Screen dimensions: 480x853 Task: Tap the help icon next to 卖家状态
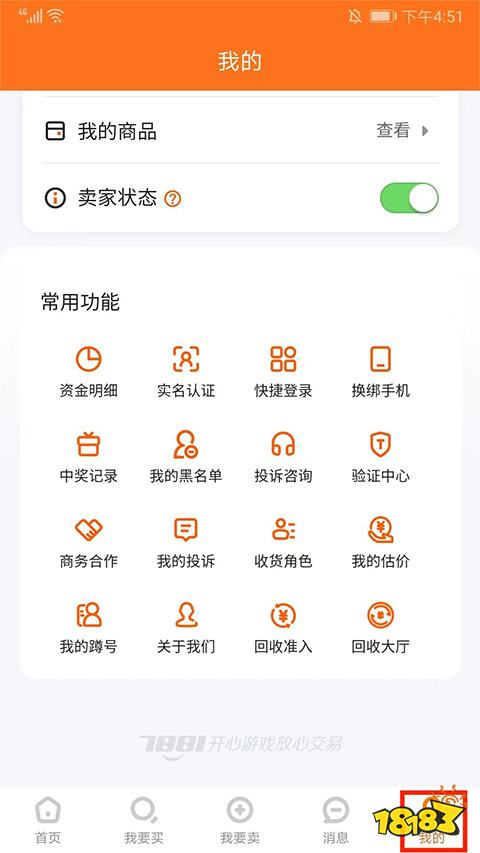(x=173, y=199)
